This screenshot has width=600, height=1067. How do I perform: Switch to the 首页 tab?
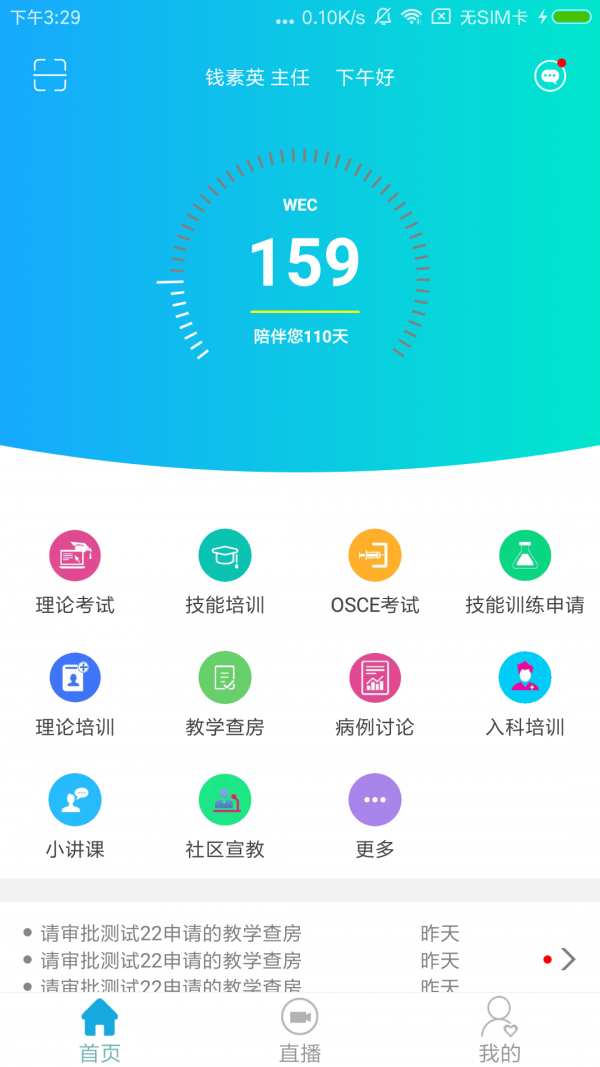click(x=100, y=1030)
